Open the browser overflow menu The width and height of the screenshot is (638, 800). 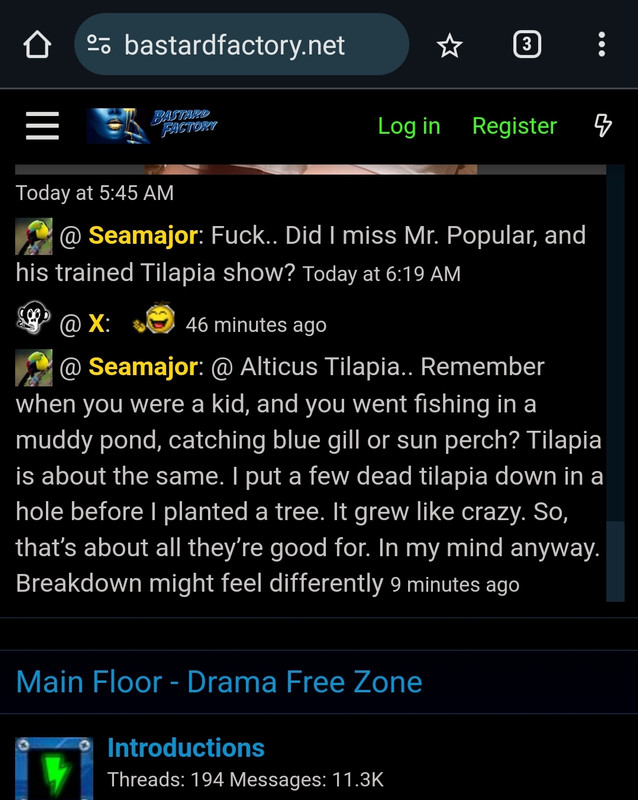(x=601, y=45)
